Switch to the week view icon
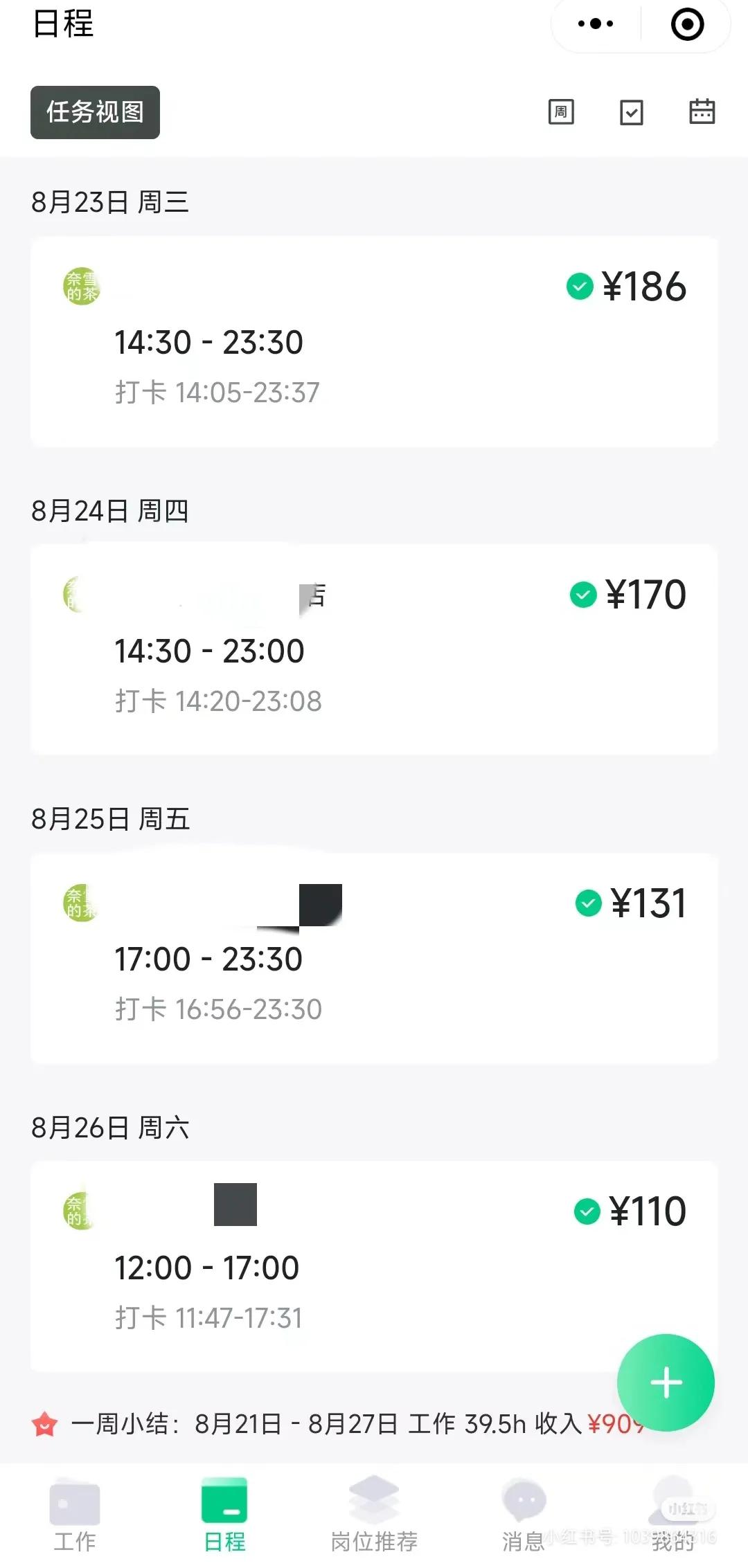The height and width of the screenshot is (1568, 748). (561, 111)
